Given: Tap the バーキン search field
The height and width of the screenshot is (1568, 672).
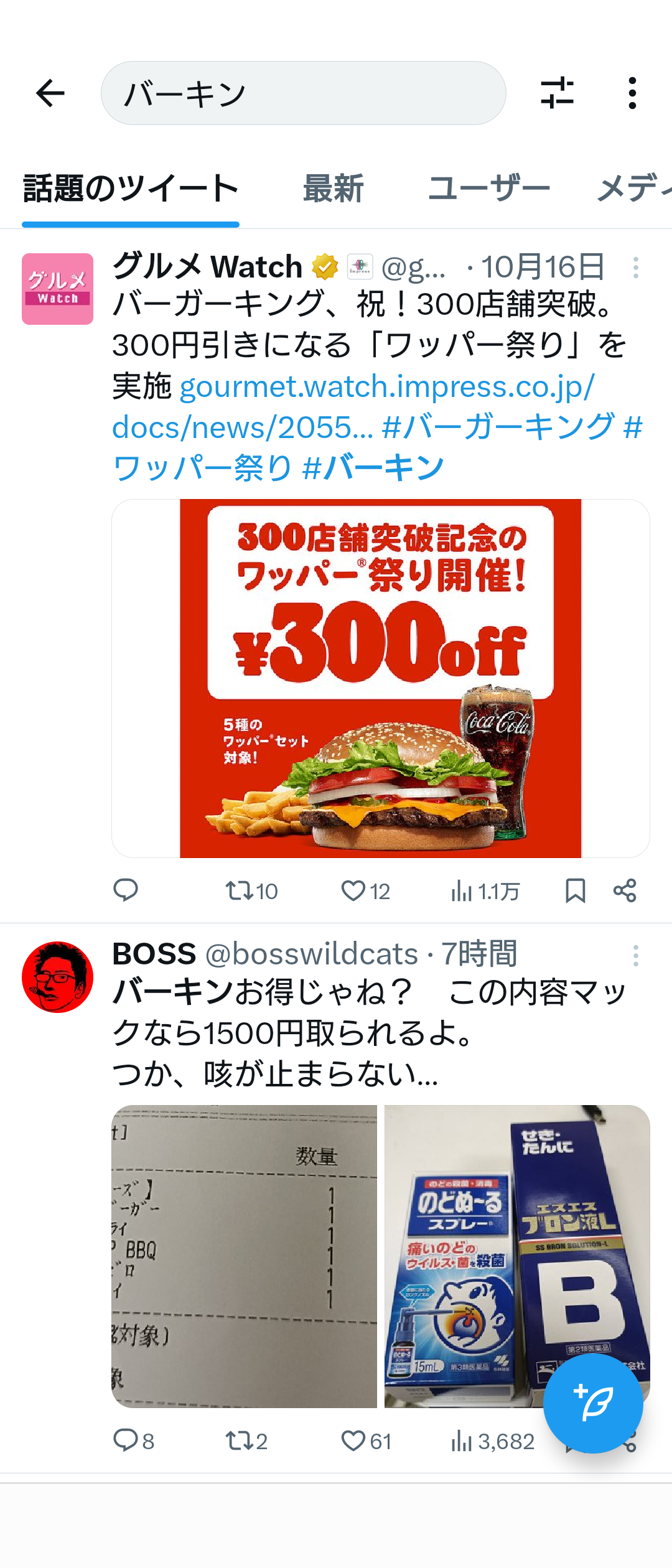Looking at the screenshot, I should coord(303,93).
